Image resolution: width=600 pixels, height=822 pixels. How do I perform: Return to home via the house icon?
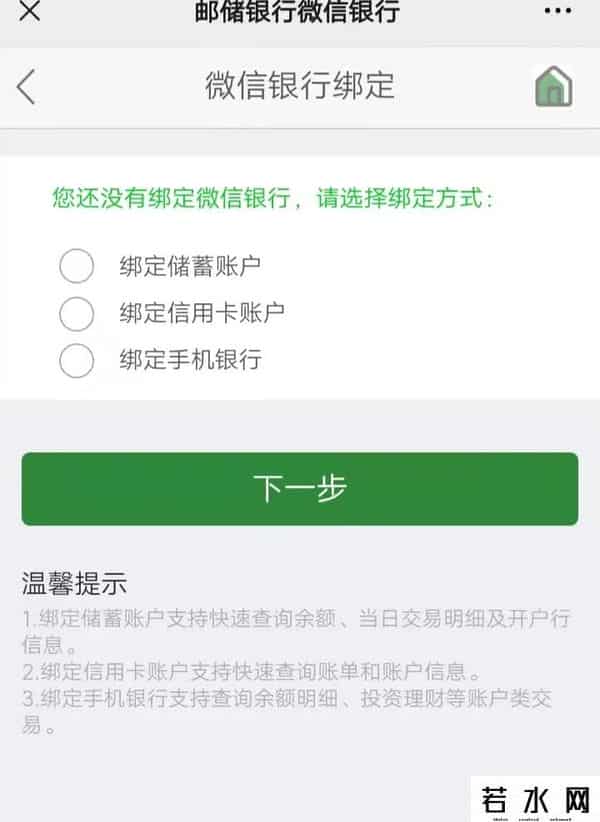553,87
